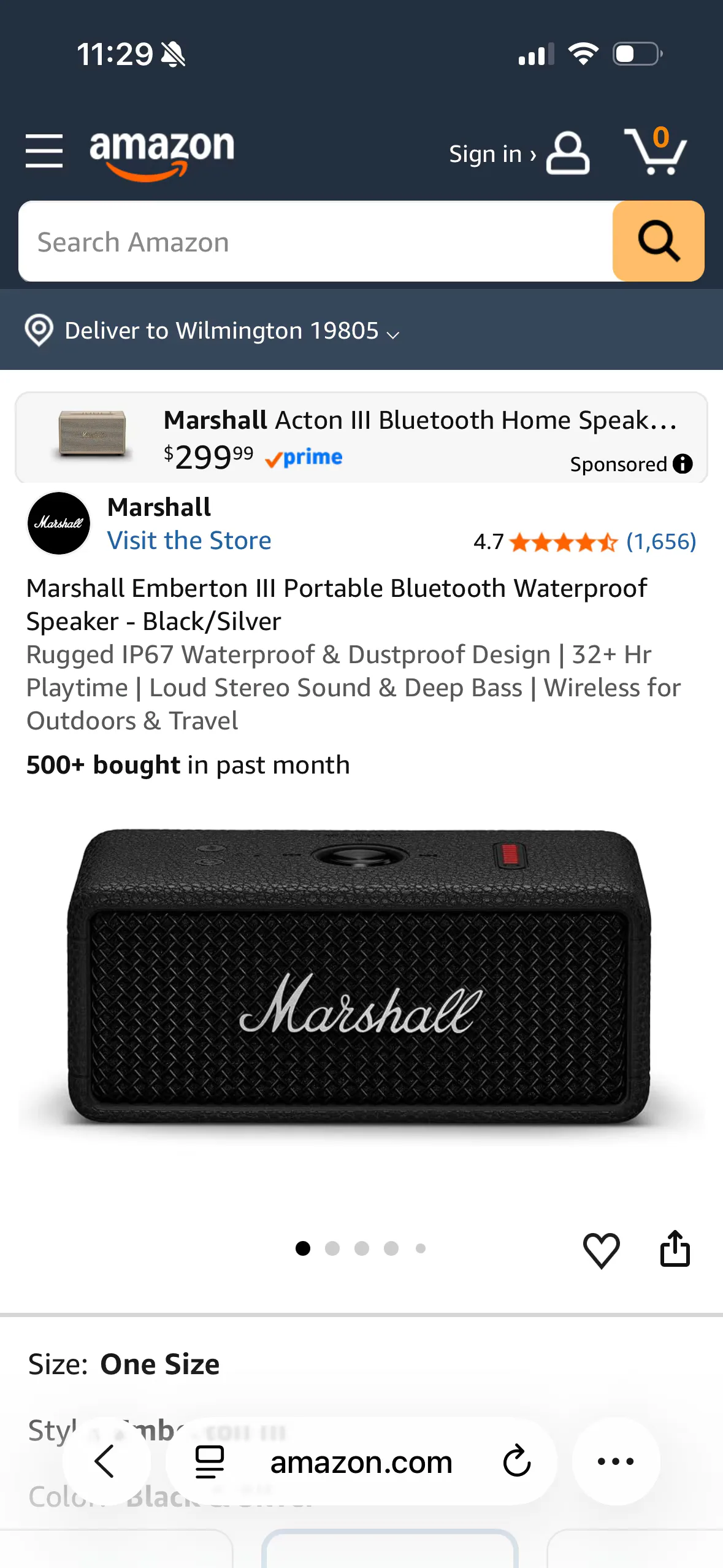Screen dimensions: 723x1568
Task: Reload the amazon.com page
Action: pos(517,1461)
